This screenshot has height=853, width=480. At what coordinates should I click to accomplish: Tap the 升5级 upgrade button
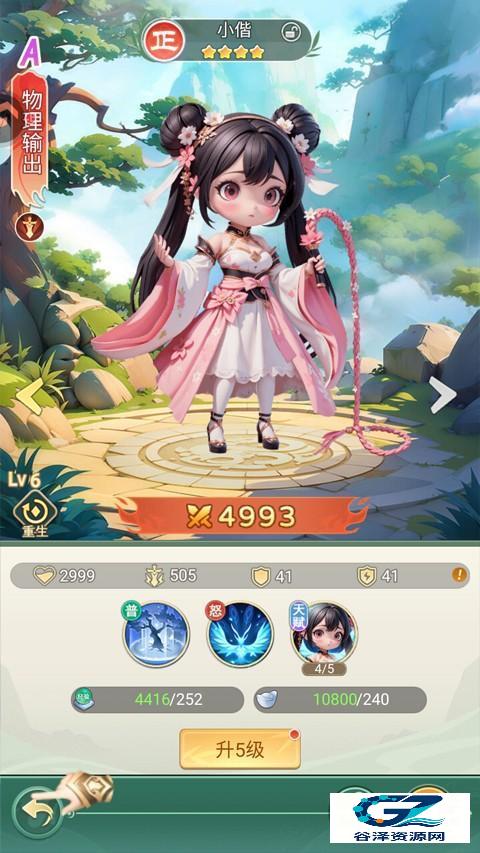(x=240, y=750)
